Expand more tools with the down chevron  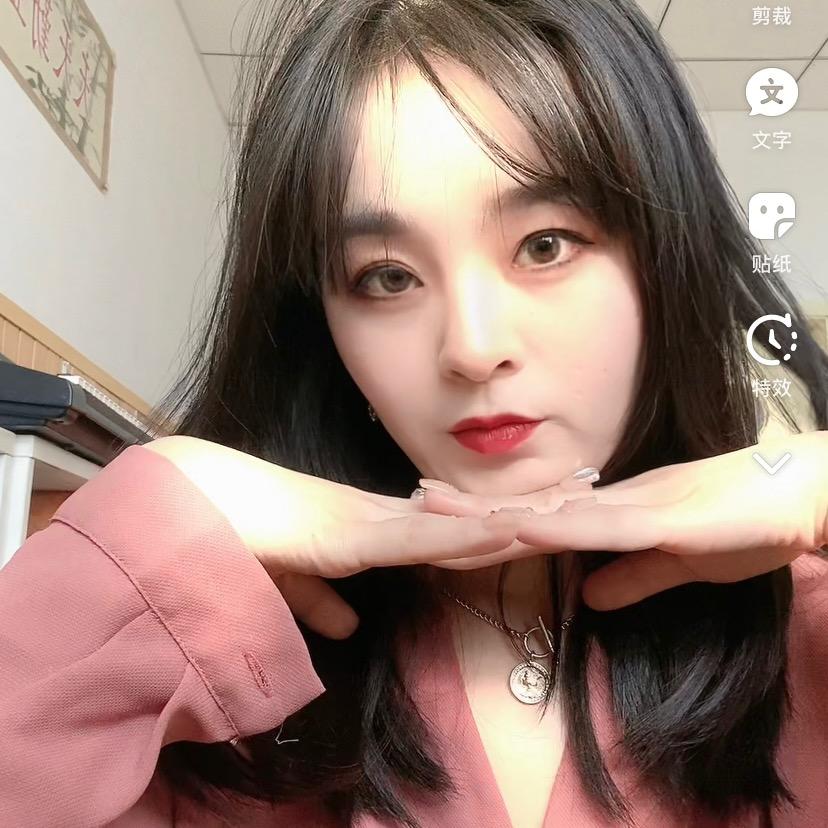tap(771, 463)
